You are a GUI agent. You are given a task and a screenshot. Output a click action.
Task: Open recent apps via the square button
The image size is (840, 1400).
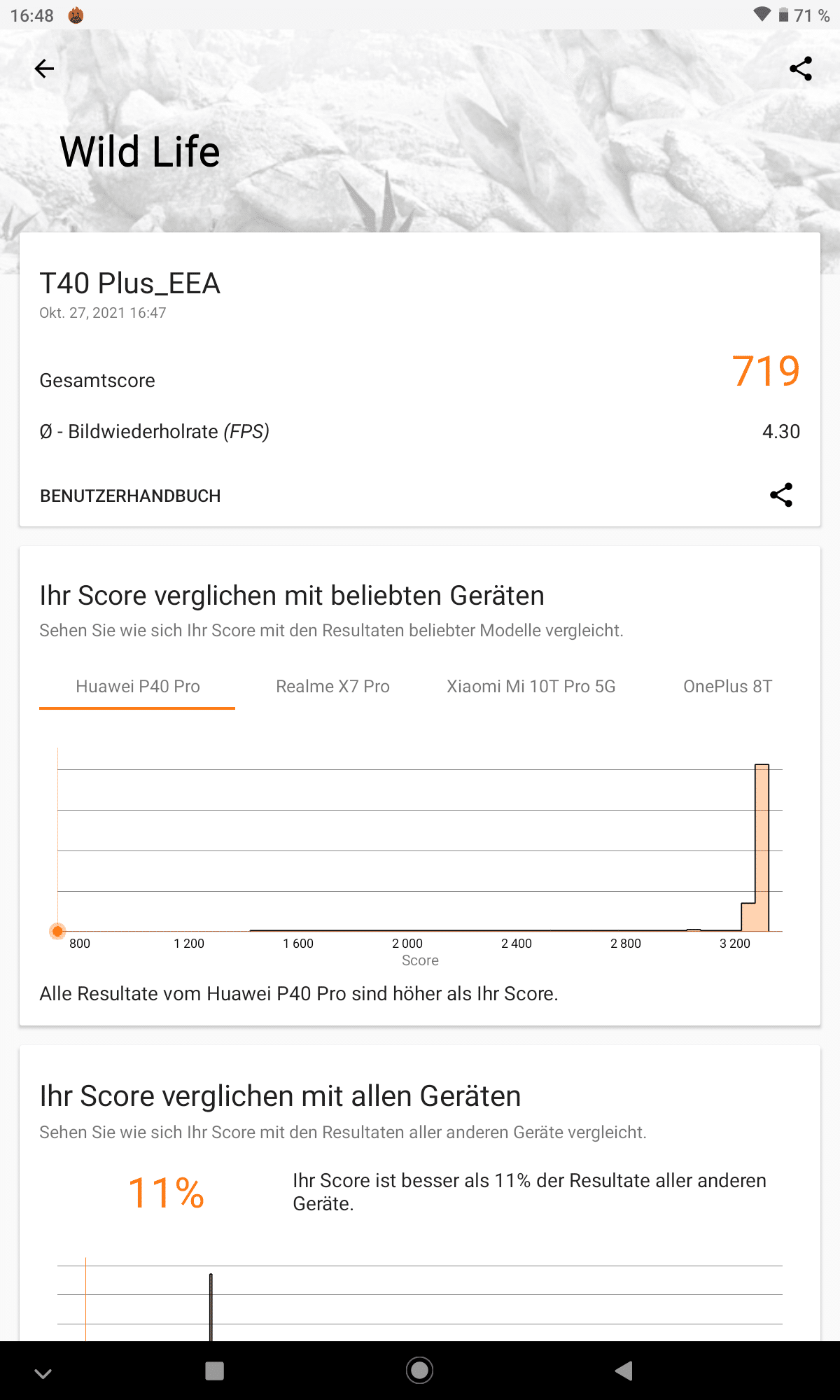click(x=214, y=1371)
